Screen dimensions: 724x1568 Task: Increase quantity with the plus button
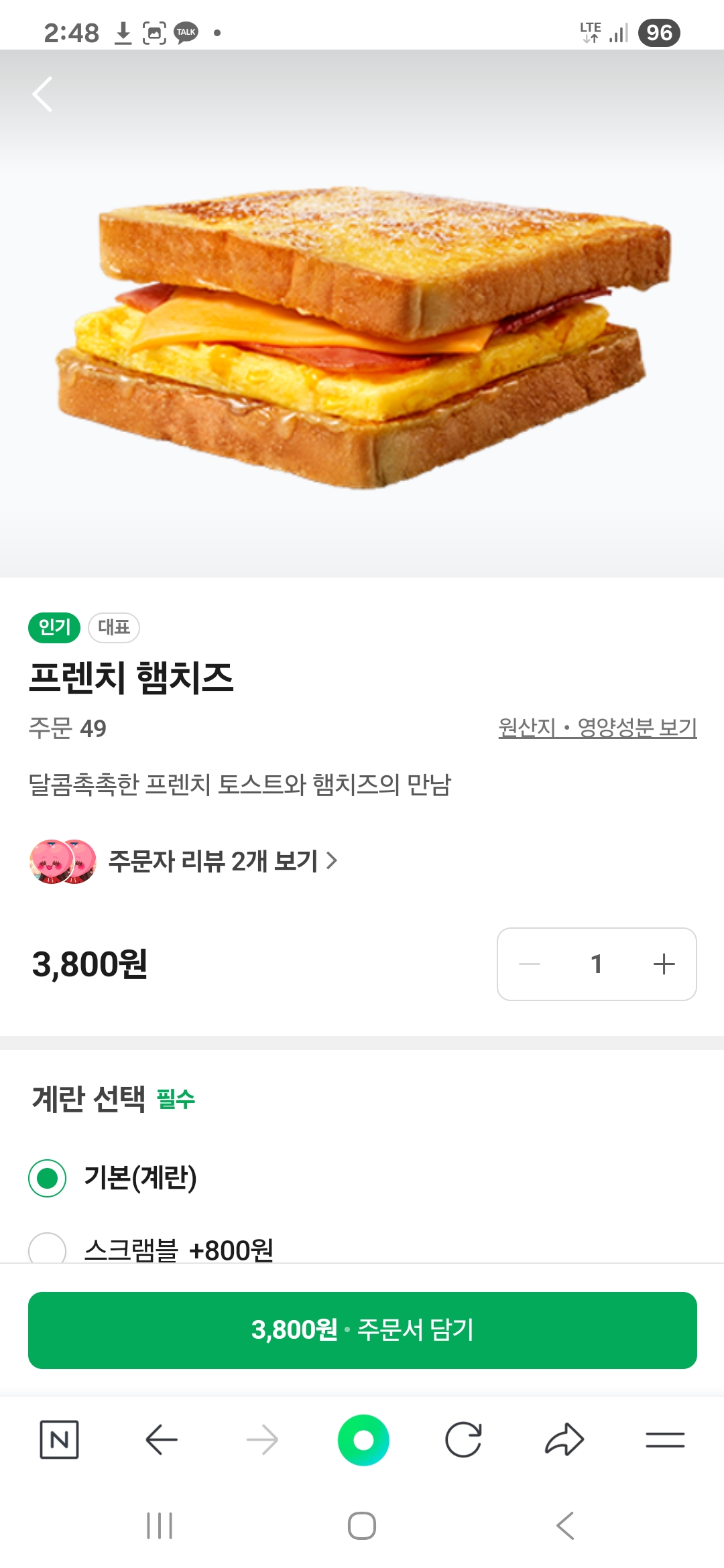664,964
